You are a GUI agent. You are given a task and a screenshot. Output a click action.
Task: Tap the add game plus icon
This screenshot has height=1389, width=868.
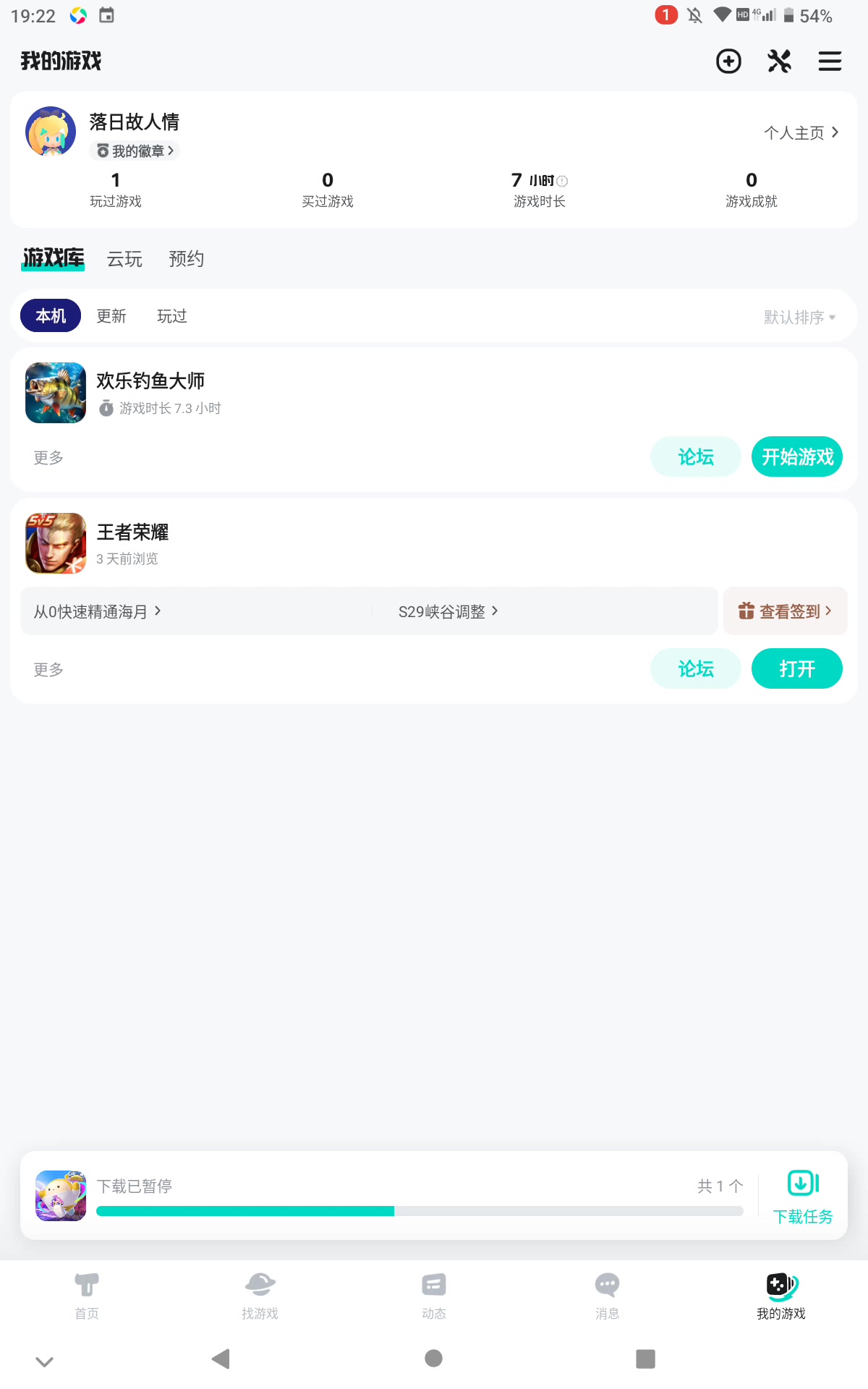(728, 61)
